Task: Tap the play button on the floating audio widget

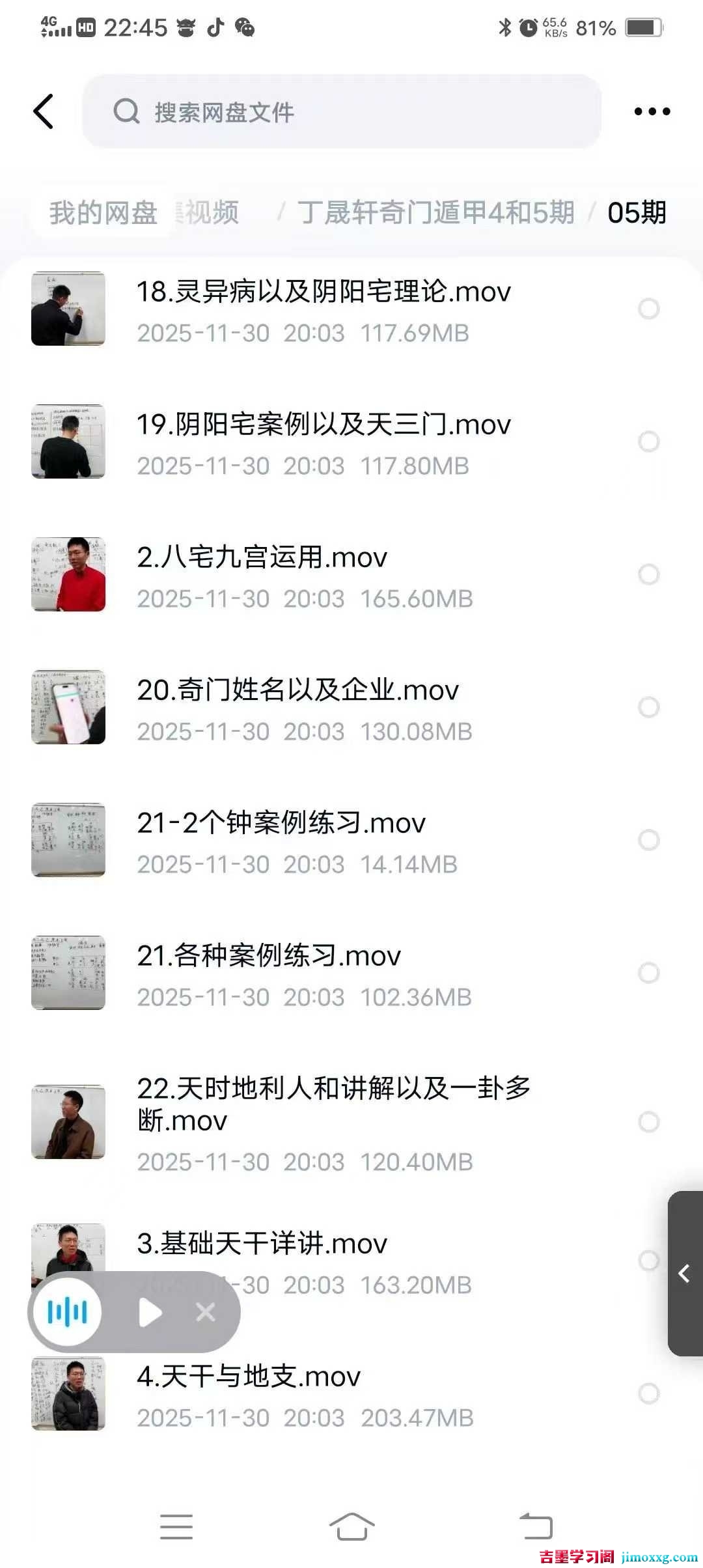Action: 151,1312
